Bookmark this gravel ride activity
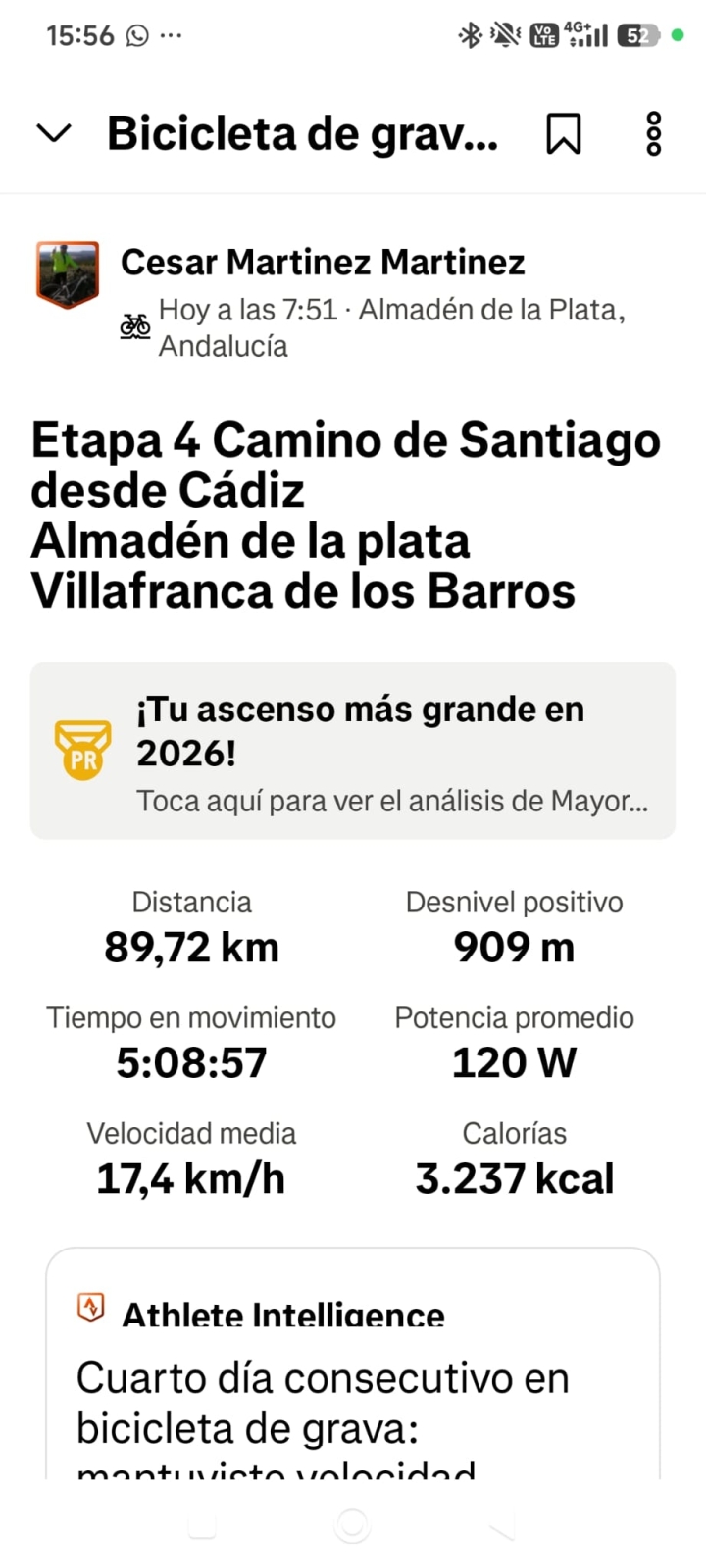 coord(563,134)
